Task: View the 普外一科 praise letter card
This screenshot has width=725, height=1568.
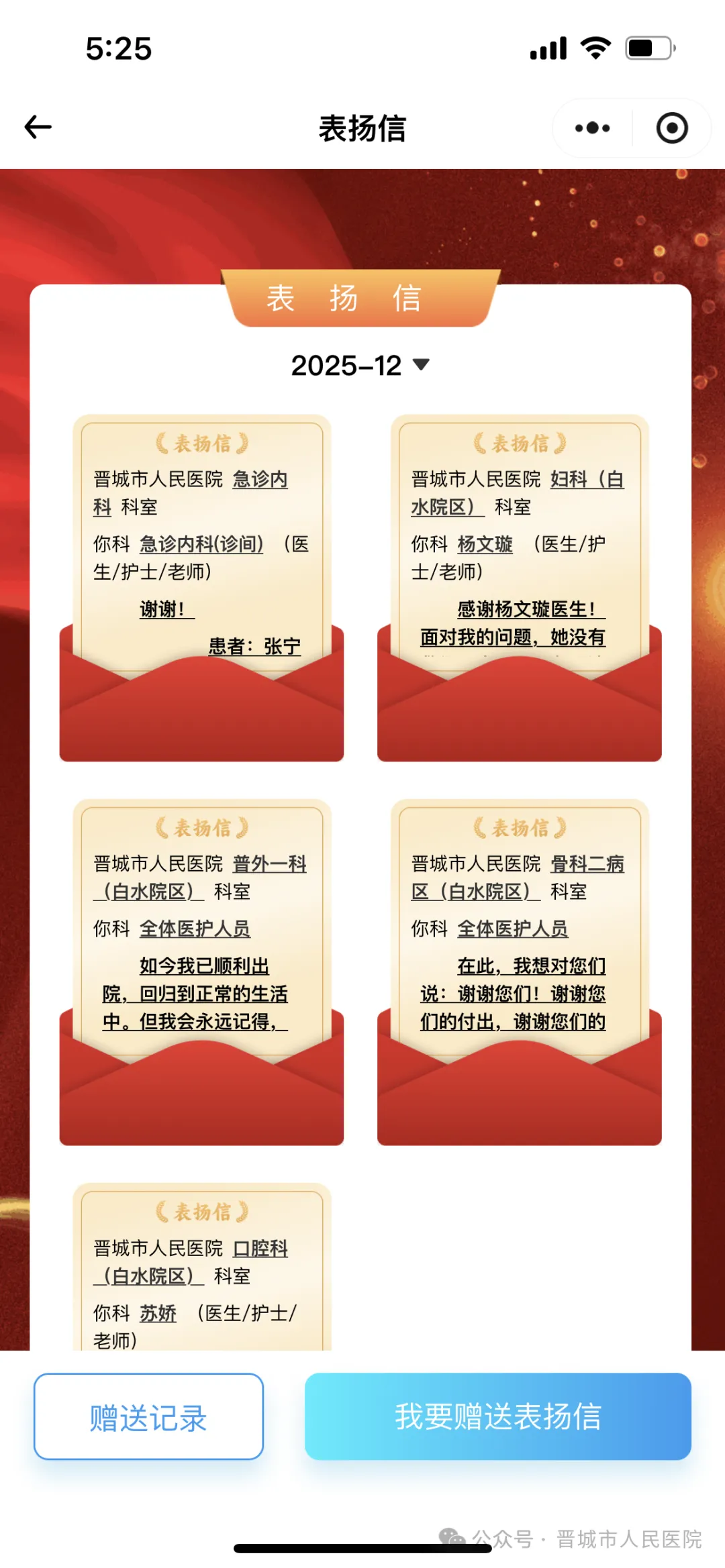Action: 201,972
